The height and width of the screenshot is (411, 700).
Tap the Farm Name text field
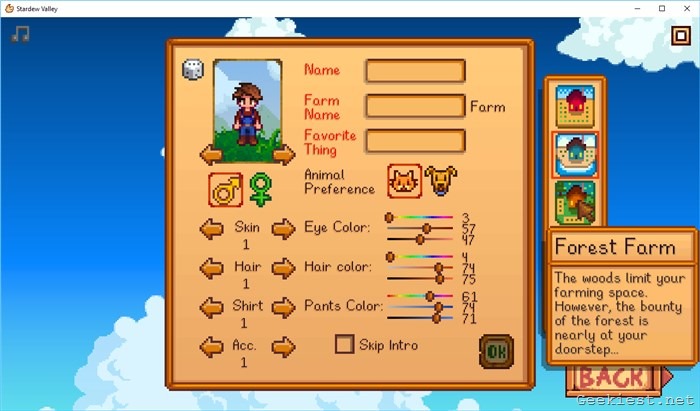click(415, 106)
